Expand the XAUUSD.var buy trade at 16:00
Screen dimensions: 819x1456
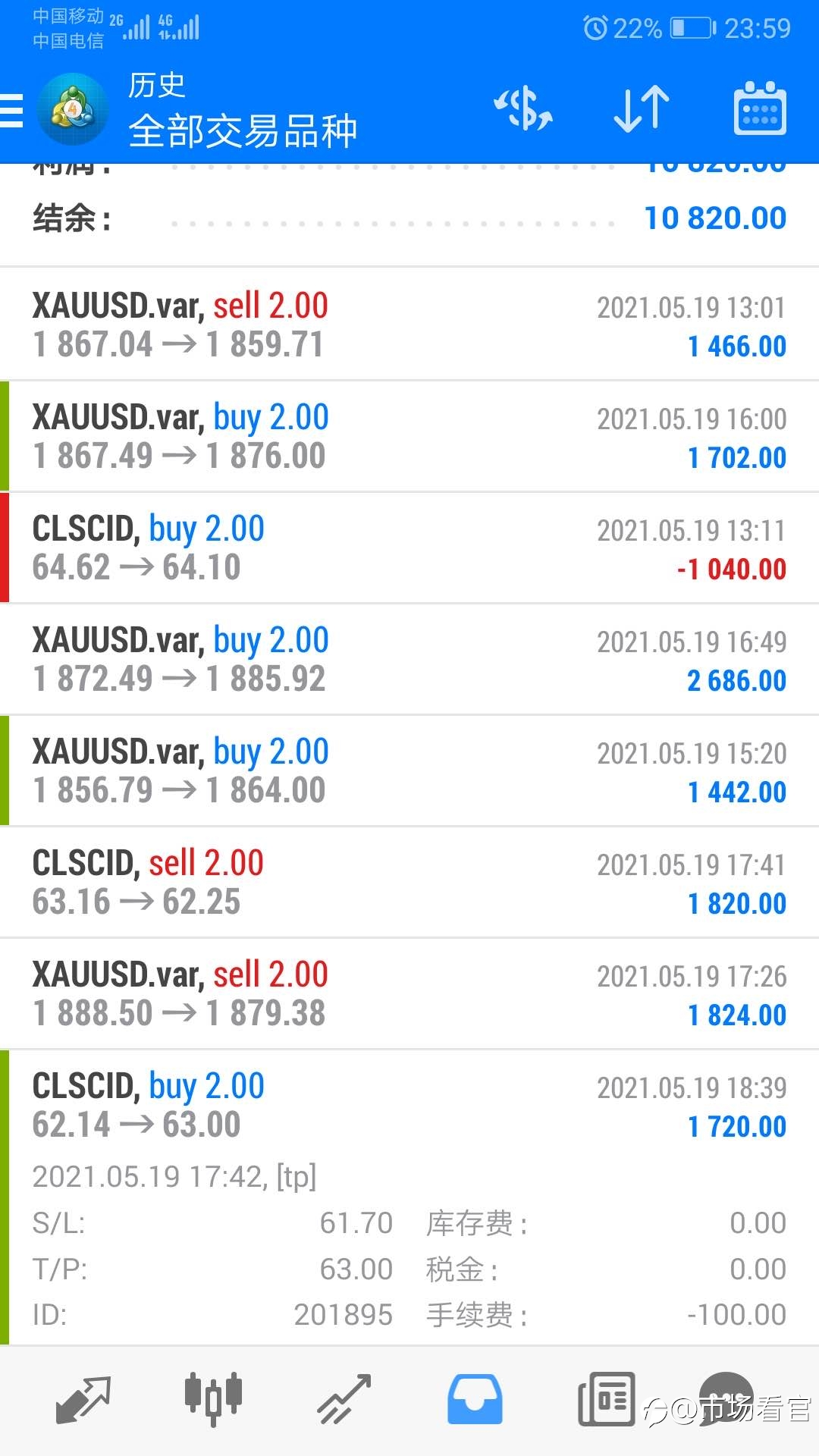tap(409, 436)
